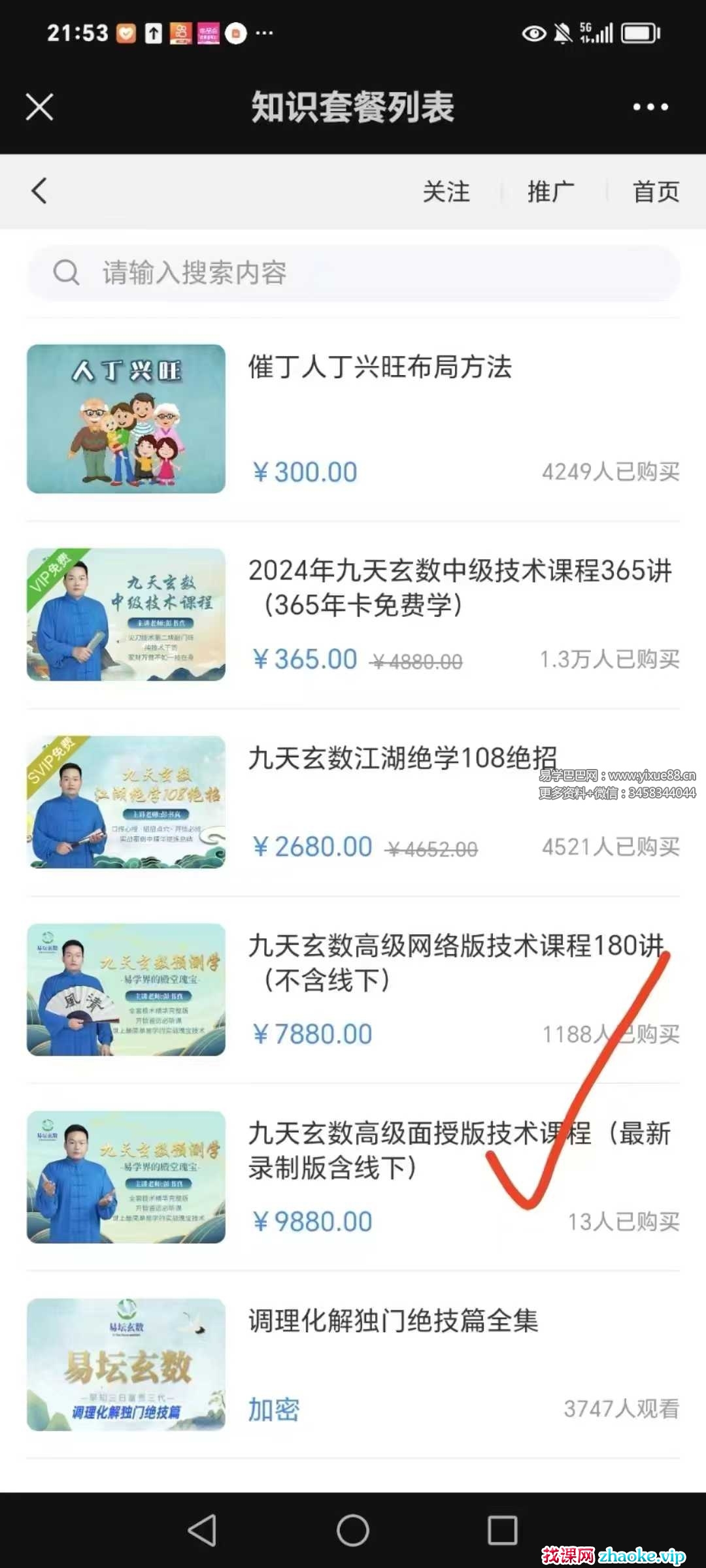Open 调理化解独门绝技篇全集
706x1568 pixels.
click(x=392, y=1321)
